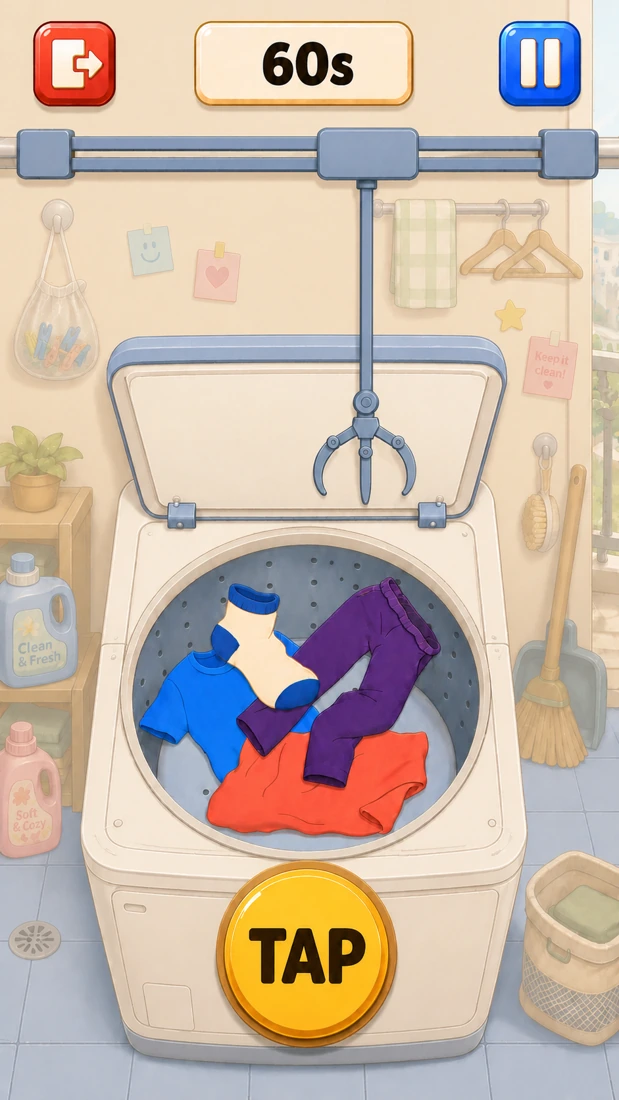Hit the yellow TAP button
619x1100 pixels.
tap(307, 955)
